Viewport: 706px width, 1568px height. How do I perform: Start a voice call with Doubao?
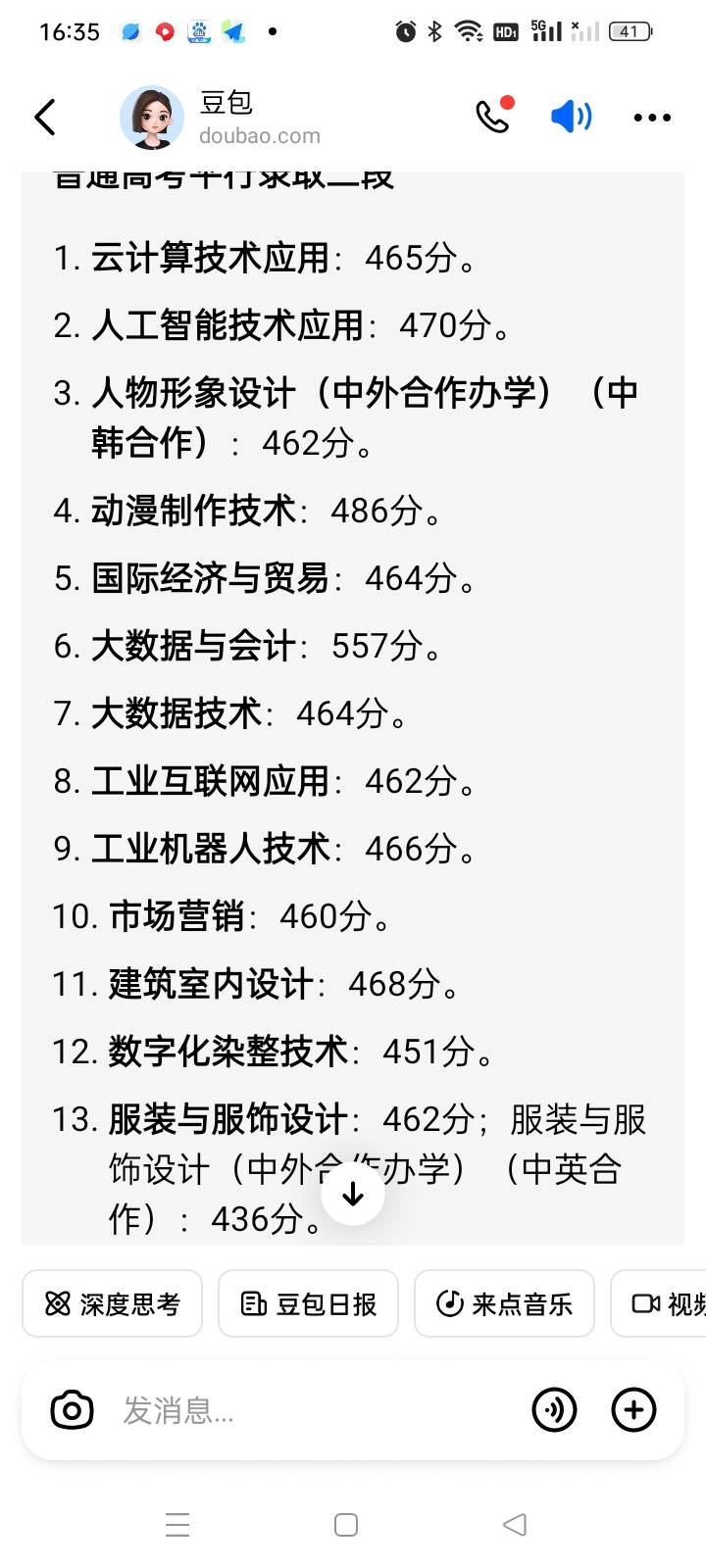tap(493, 117)
